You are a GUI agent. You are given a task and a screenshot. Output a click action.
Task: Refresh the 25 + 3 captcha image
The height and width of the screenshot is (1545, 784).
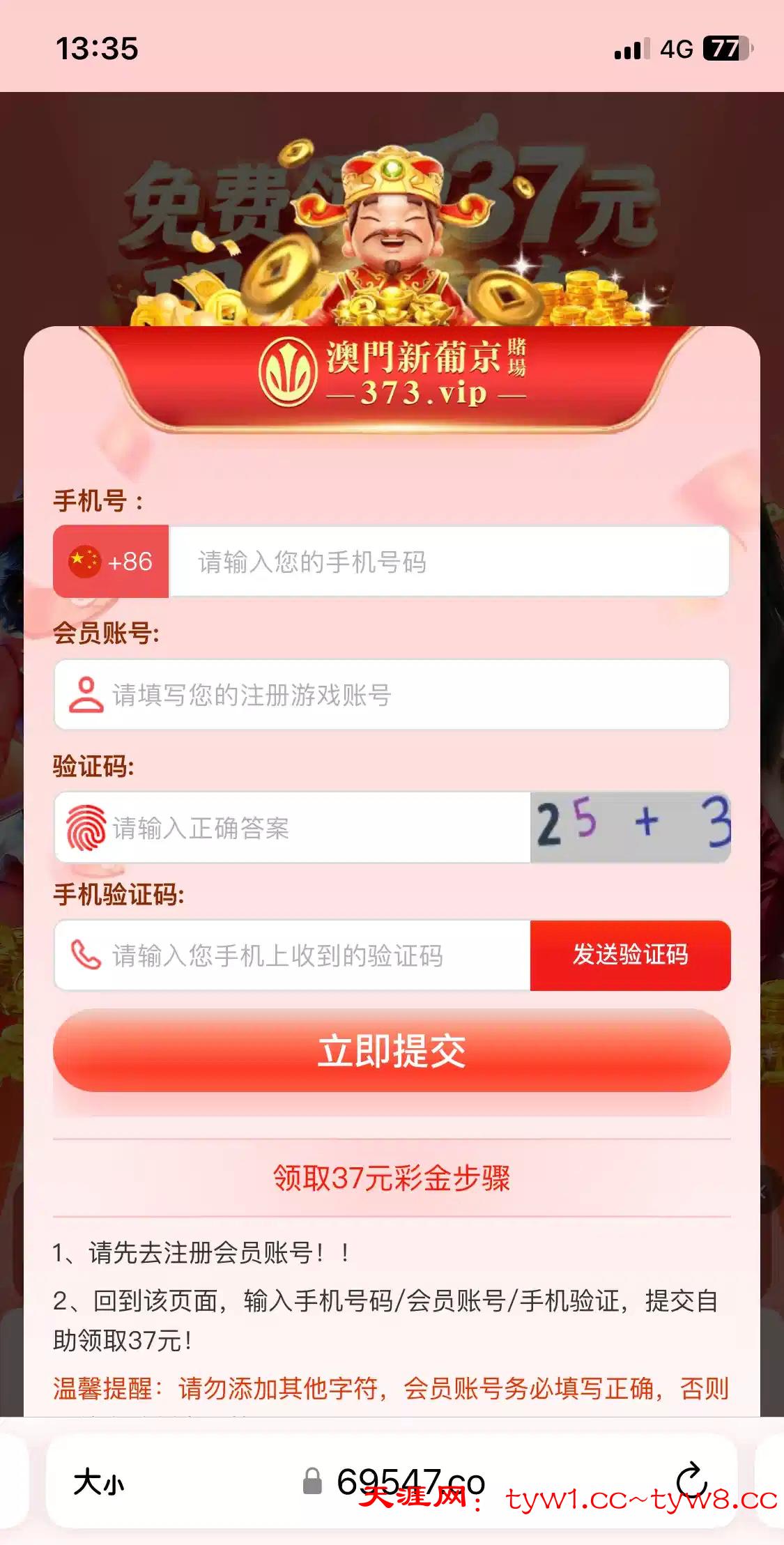tap(630, 828)
